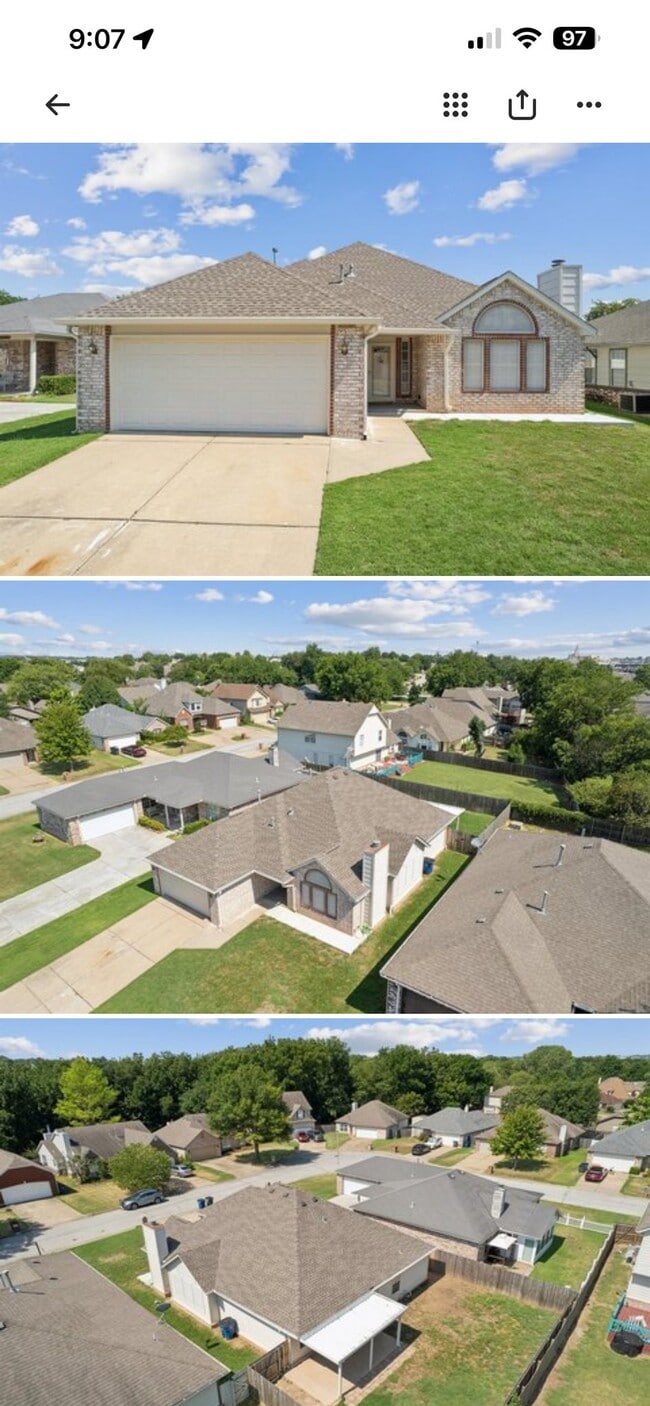Screen dimensions: 650x1406
Task: Share this property listing
Action: click(x=522, y=104)
